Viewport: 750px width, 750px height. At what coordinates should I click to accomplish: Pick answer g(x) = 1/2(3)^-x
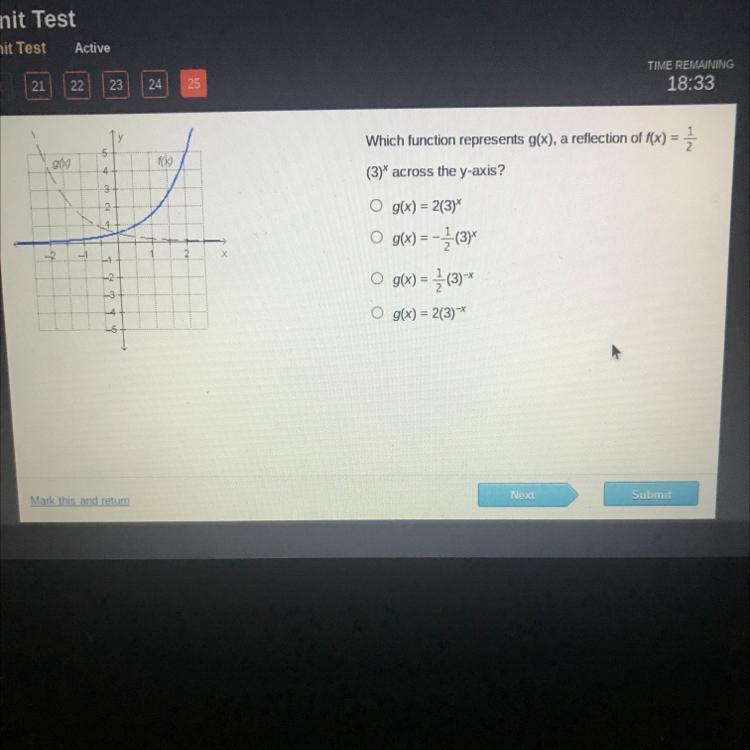coord(376,279)
